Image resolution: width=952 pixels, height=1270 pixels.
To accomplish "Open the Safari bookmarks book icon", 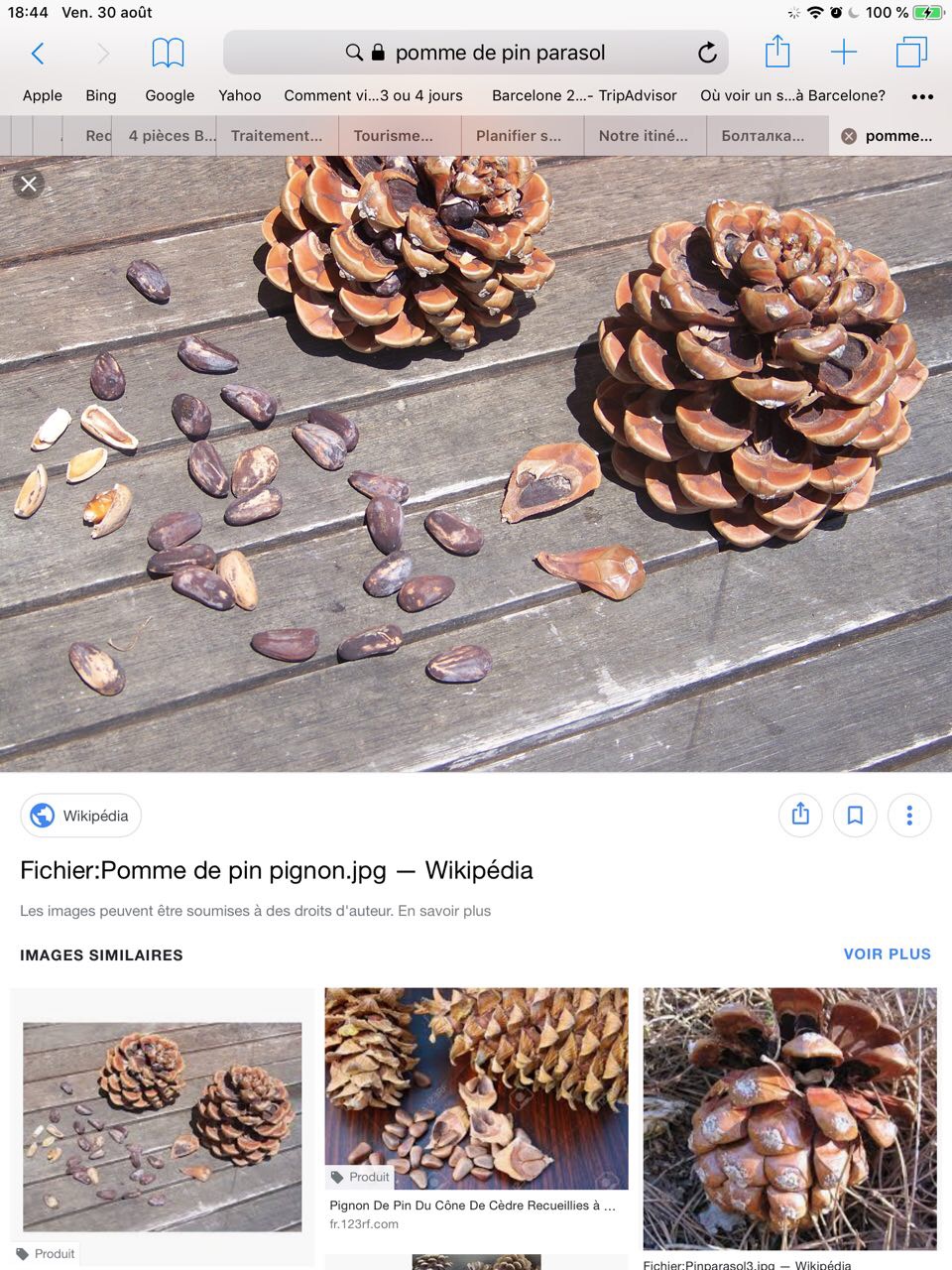I will pos(168,54).
